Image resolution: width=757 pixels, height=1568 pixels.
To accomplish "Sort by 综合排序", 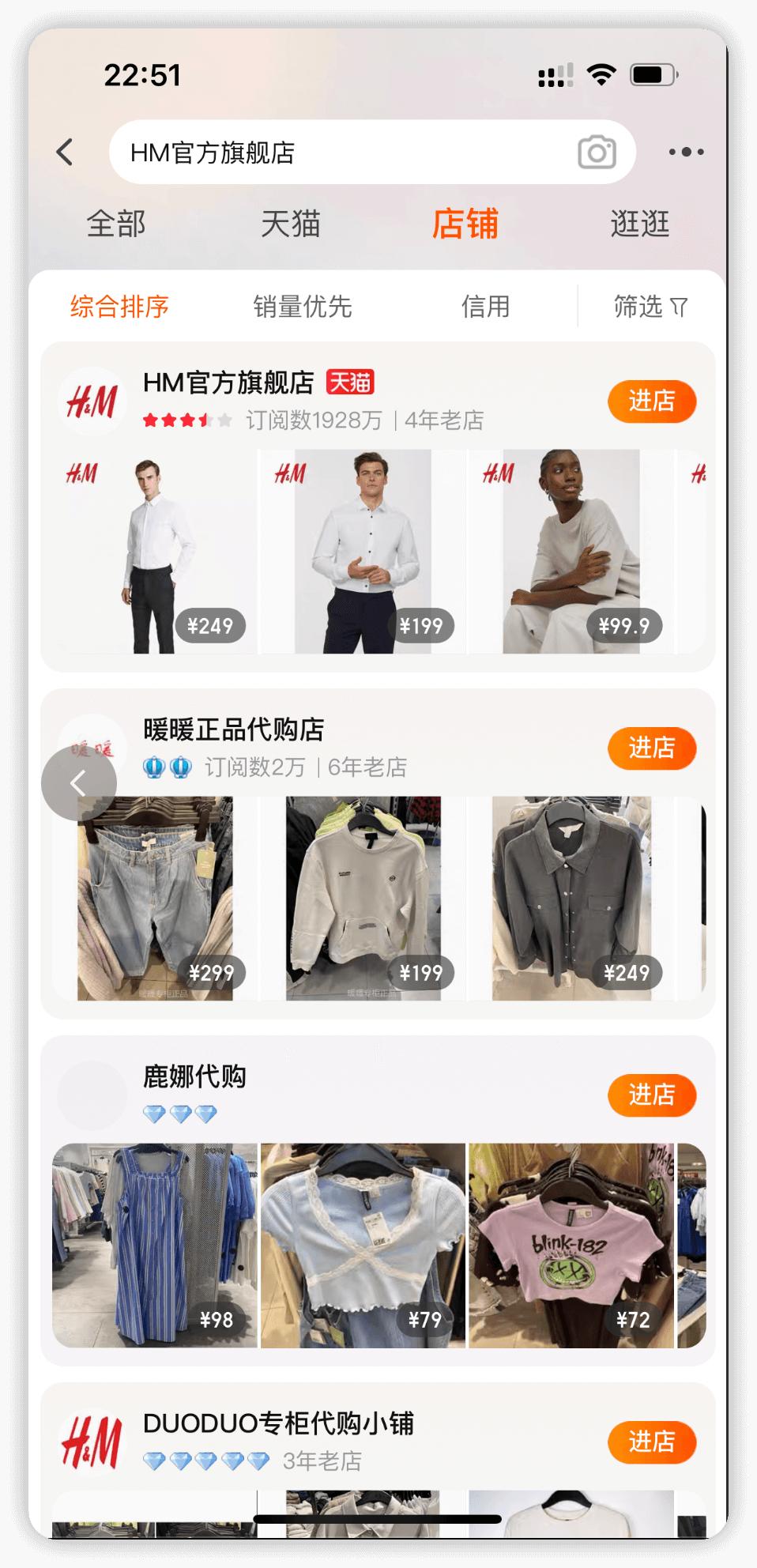I will point(119,306).
